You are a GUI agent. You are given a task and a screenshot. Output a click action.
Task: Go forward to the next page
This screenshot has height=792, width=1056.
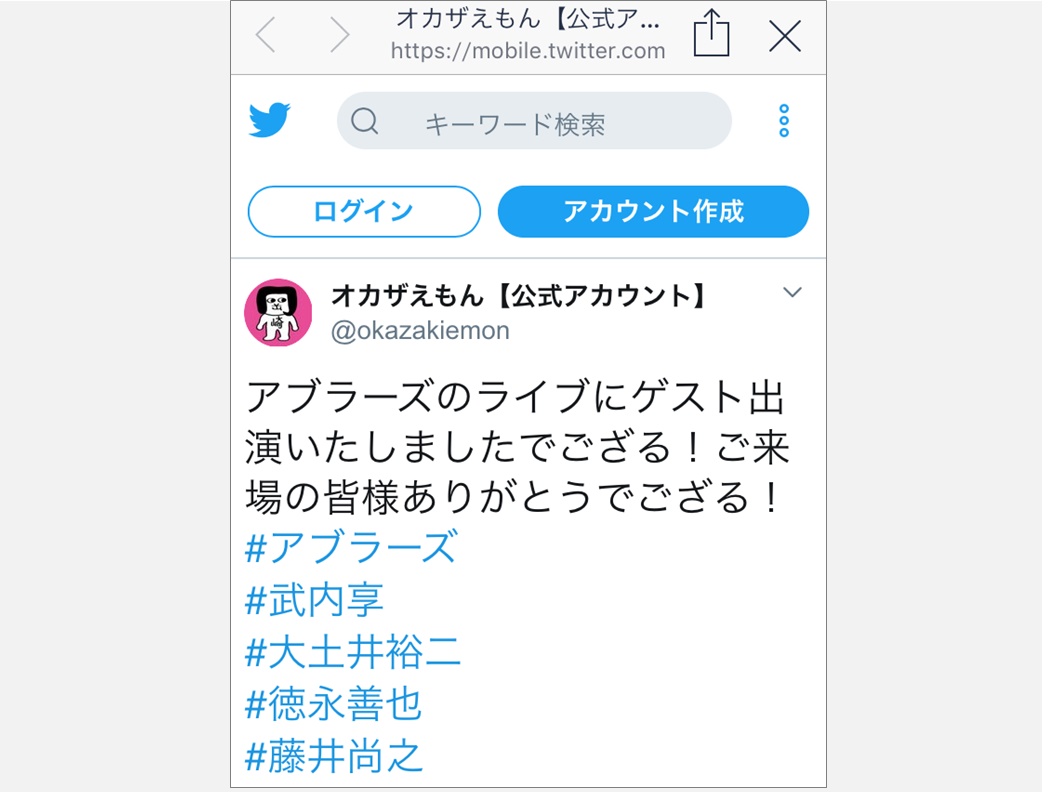pyautogui.click(x=340, y=36)
